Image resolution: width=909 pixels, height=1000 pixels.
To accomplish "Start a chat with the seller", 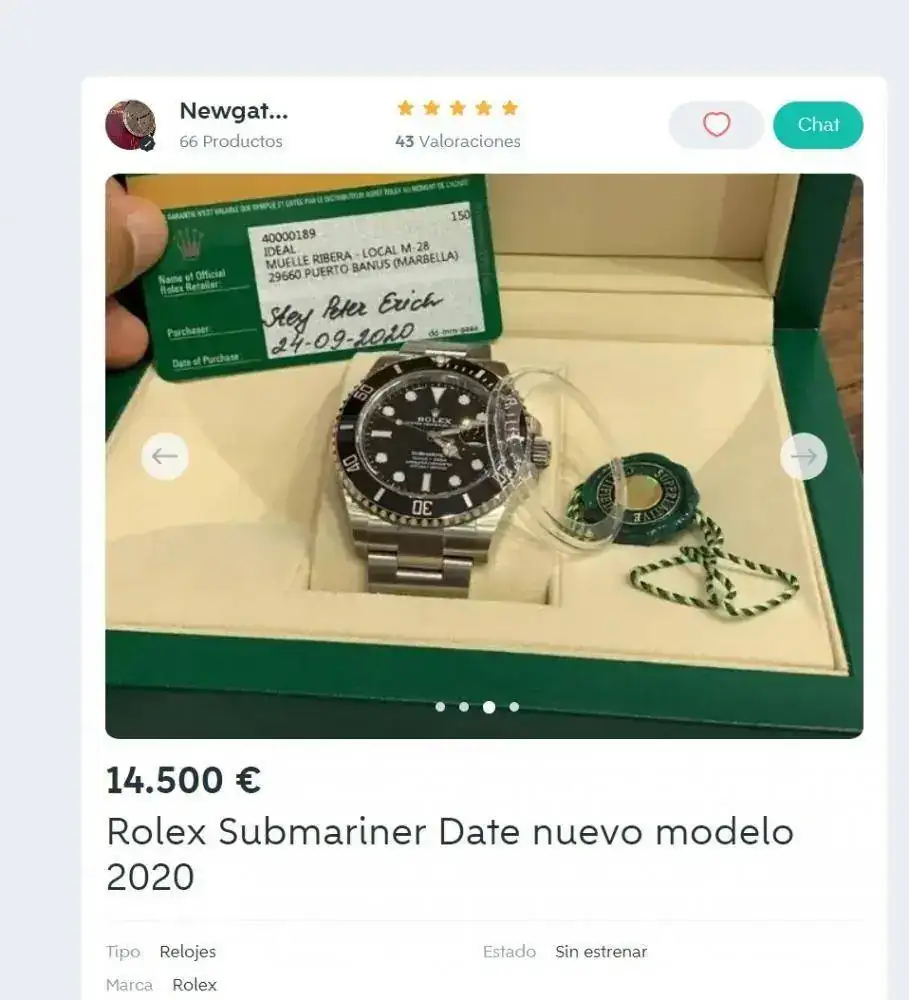I will pos(818,125).
